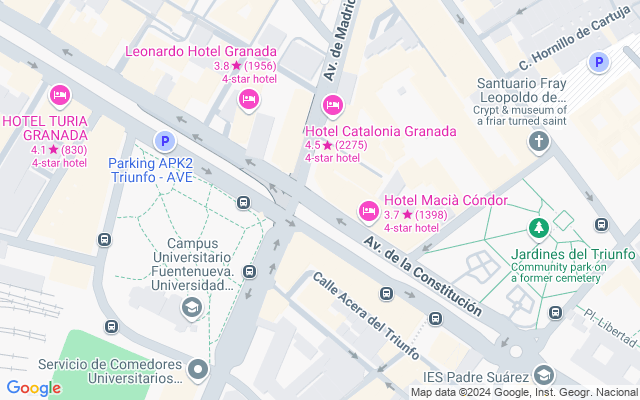Screen dimensions: 640x400
Task: Select Campus Universitario Fuentenueva marker
Action: coord(190,307)
